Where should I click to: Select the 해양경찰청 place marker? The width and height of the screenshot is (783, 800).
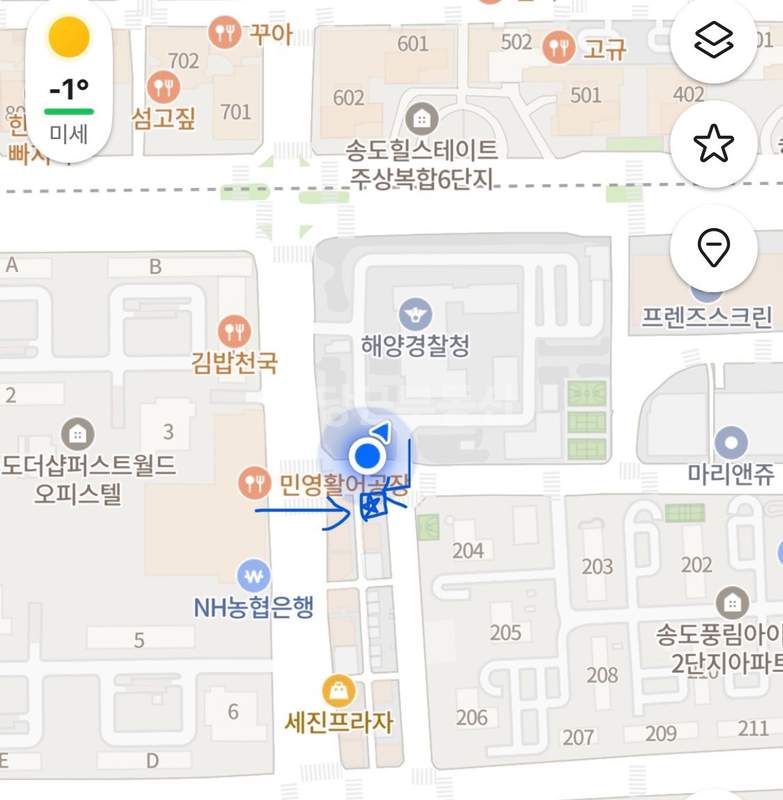415,315
